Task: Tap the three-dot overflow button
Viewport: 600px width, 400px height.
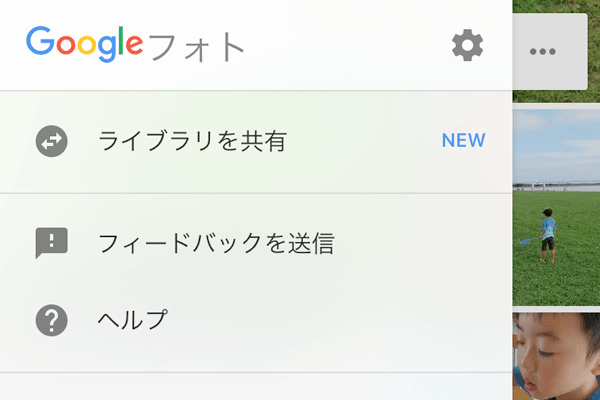Action: coord(543,52)
